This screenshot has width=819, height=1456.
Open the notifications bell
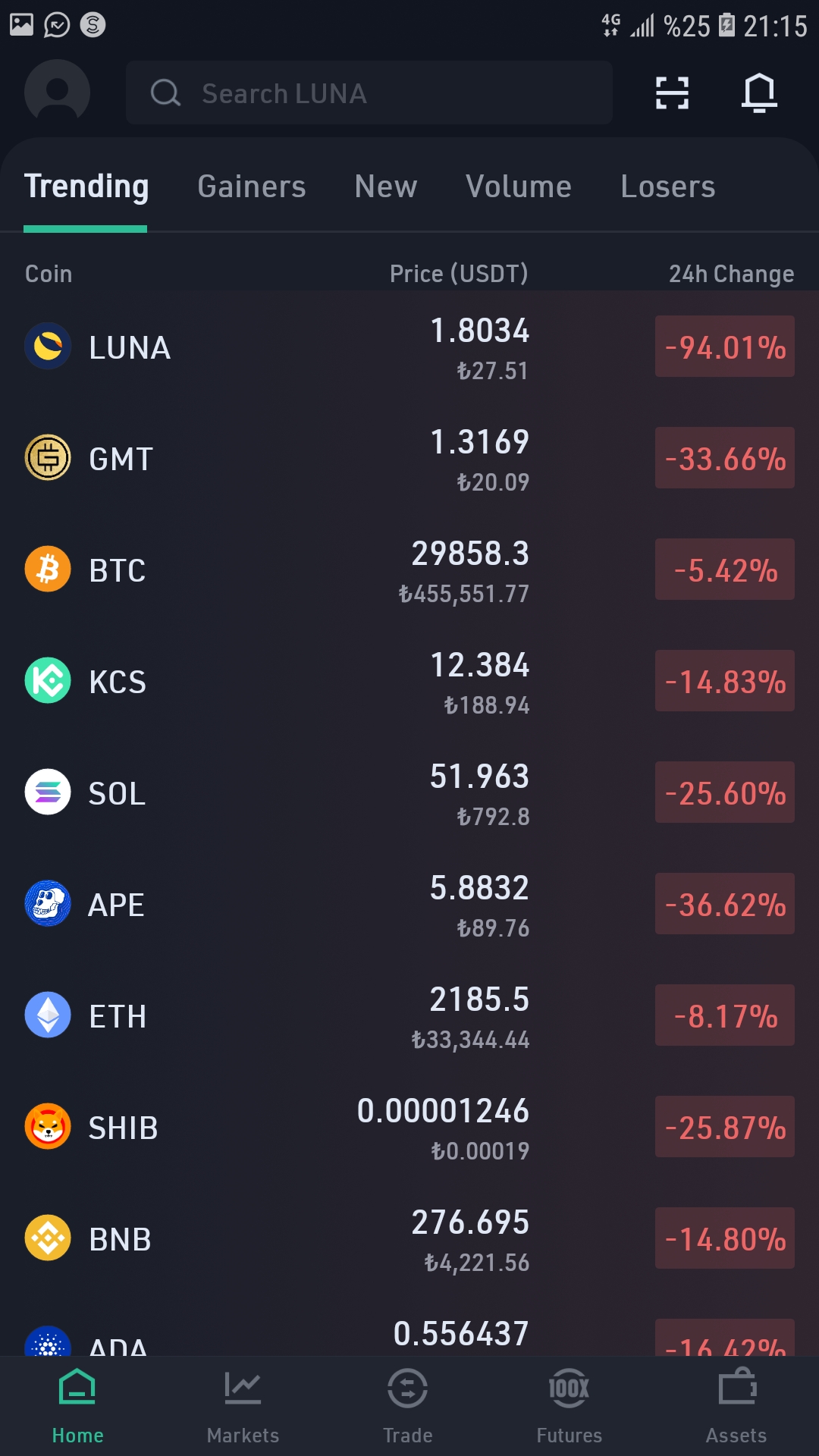coord(759,93)
